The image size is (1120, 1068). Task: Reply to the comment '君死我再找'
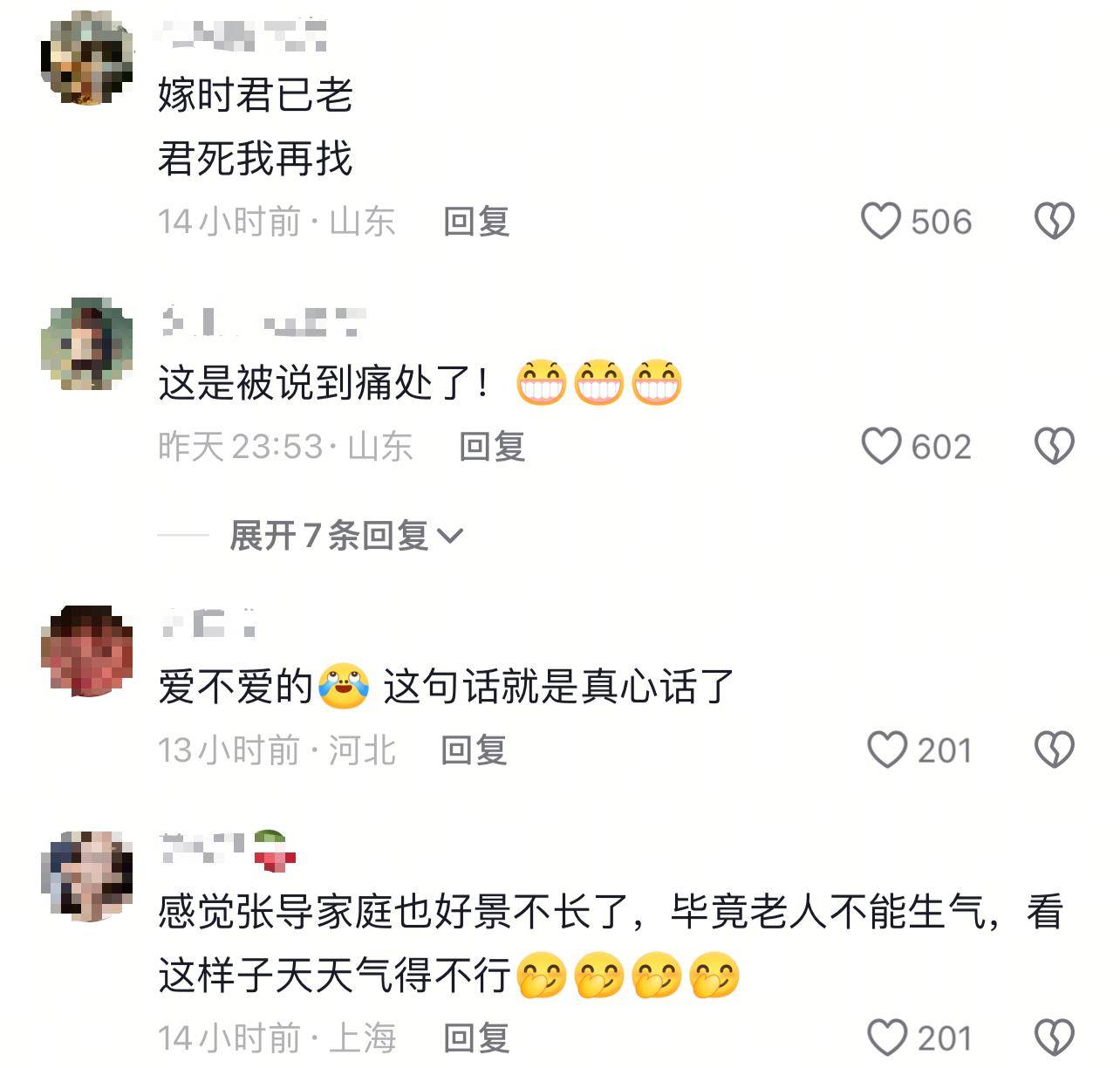[x=475, y=221]
